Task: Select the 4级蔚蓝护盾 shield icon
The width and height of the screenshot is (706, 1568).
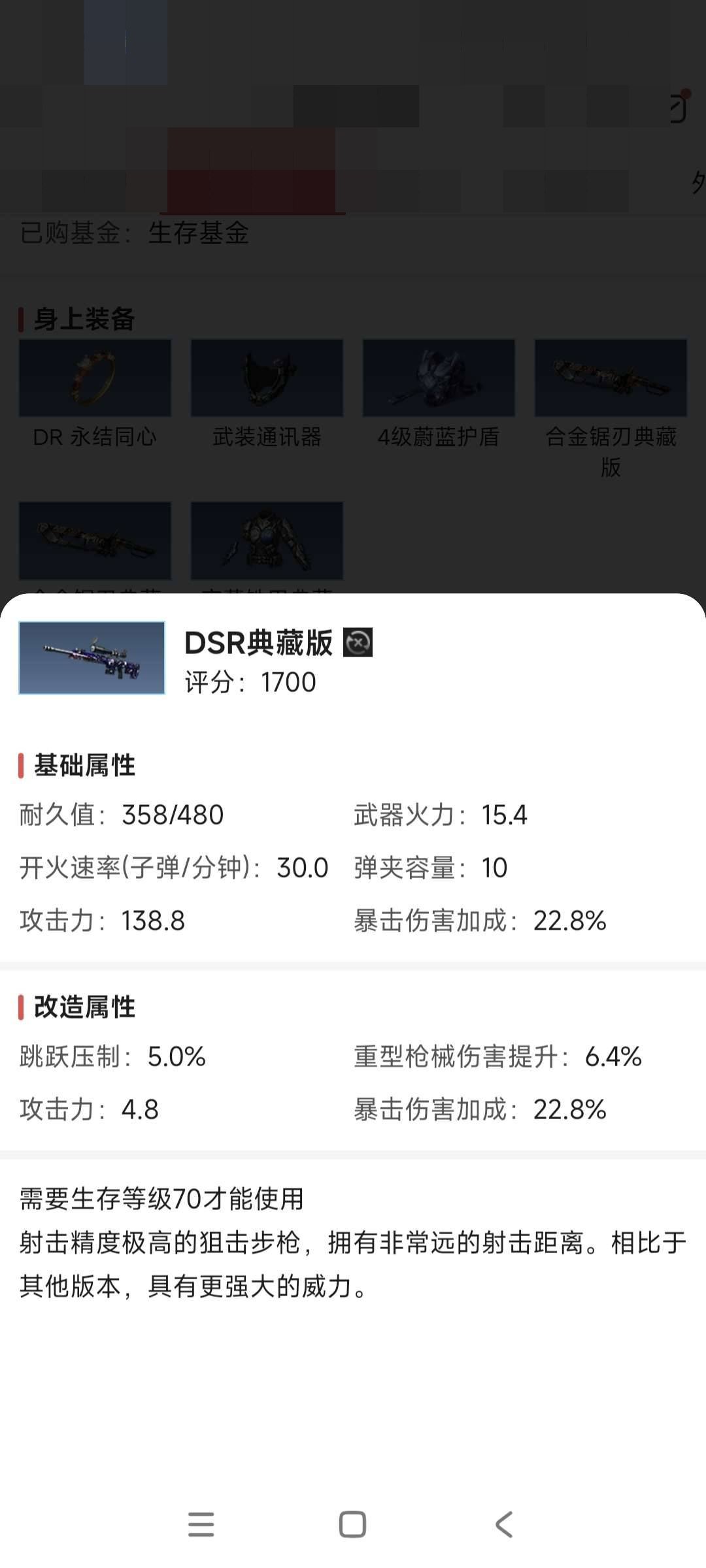Action: point(439,378)
